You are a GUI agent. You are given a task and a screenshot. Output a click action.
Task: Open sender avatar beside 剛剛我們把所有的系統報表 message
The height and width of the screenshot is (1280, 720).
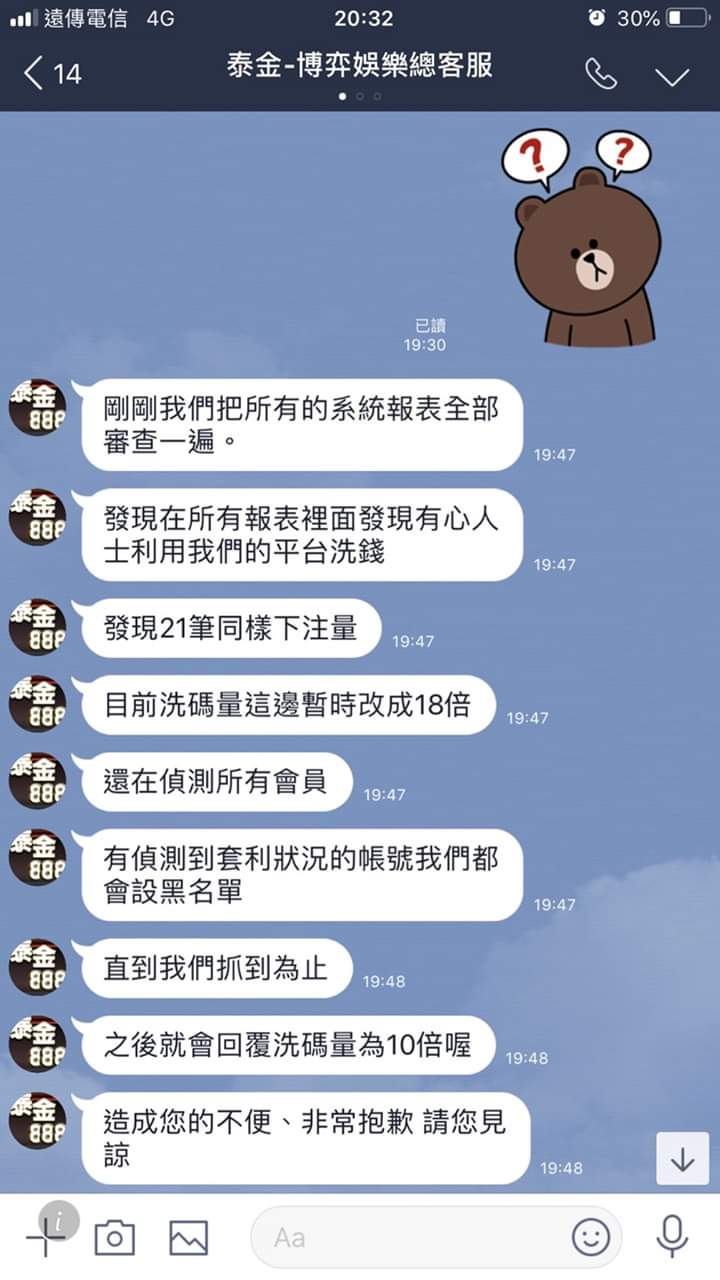pyautogui.click(x=38, y=406)
